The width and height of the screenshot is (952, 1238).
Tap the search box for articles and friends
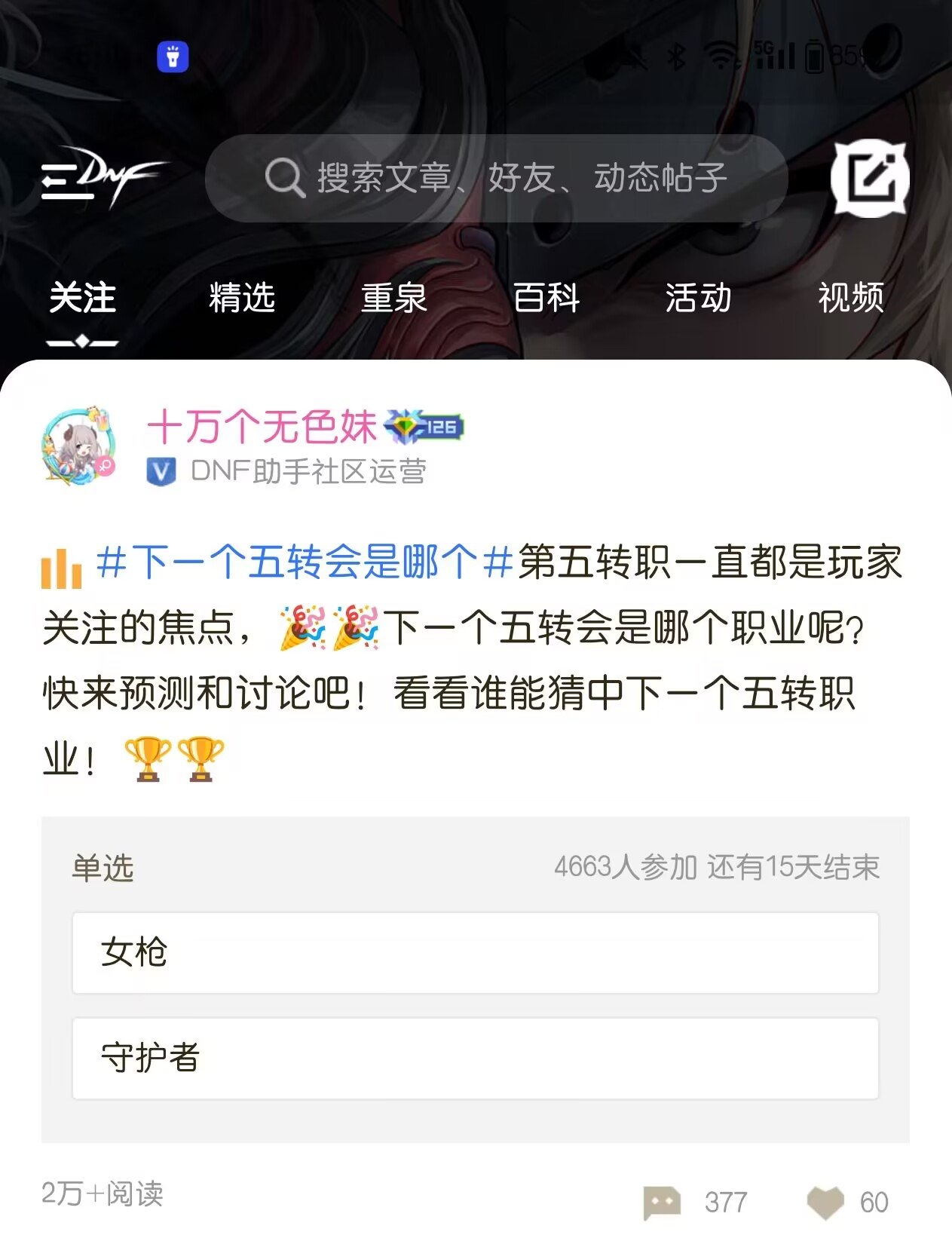pyautogui.click(x=496, y=178)
